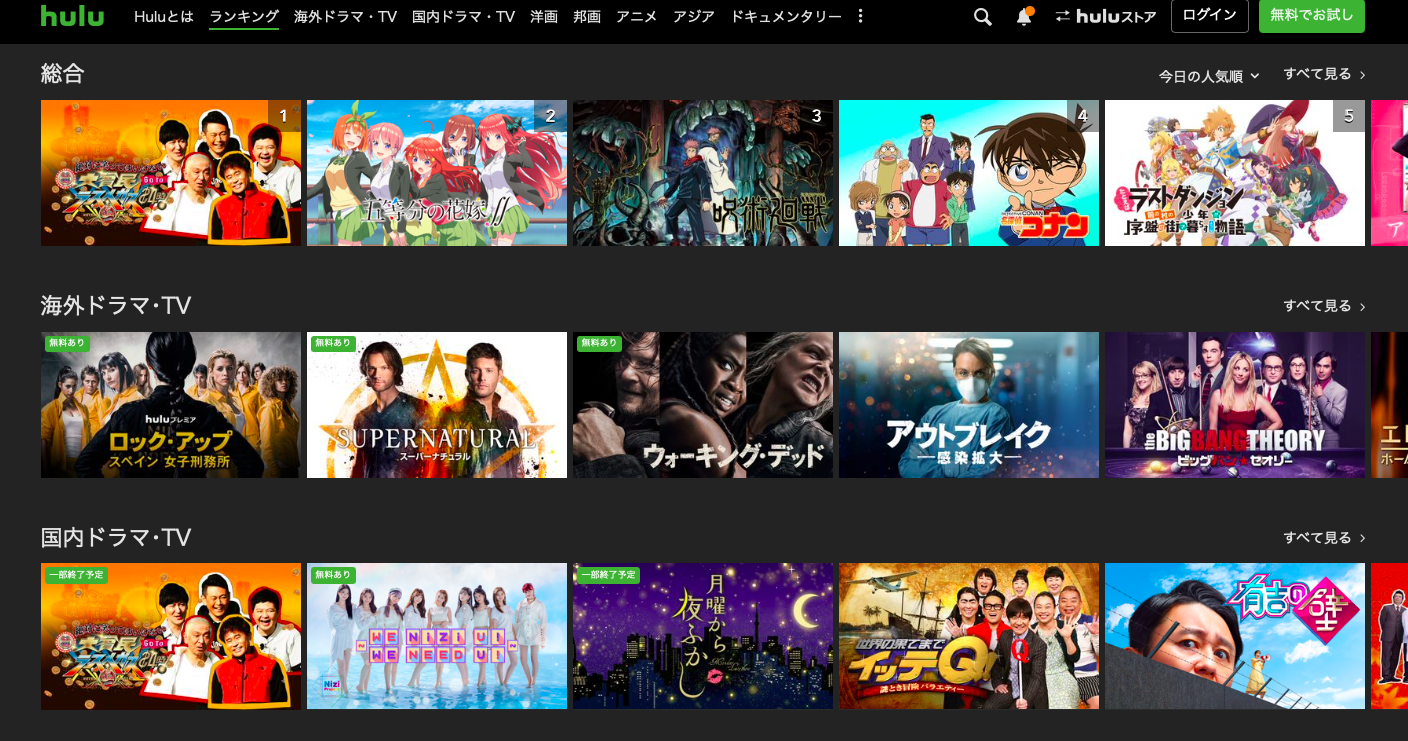Open the search icon
Screen dimensions: 1408x741
pyautogui.click(x=982, y=17)
